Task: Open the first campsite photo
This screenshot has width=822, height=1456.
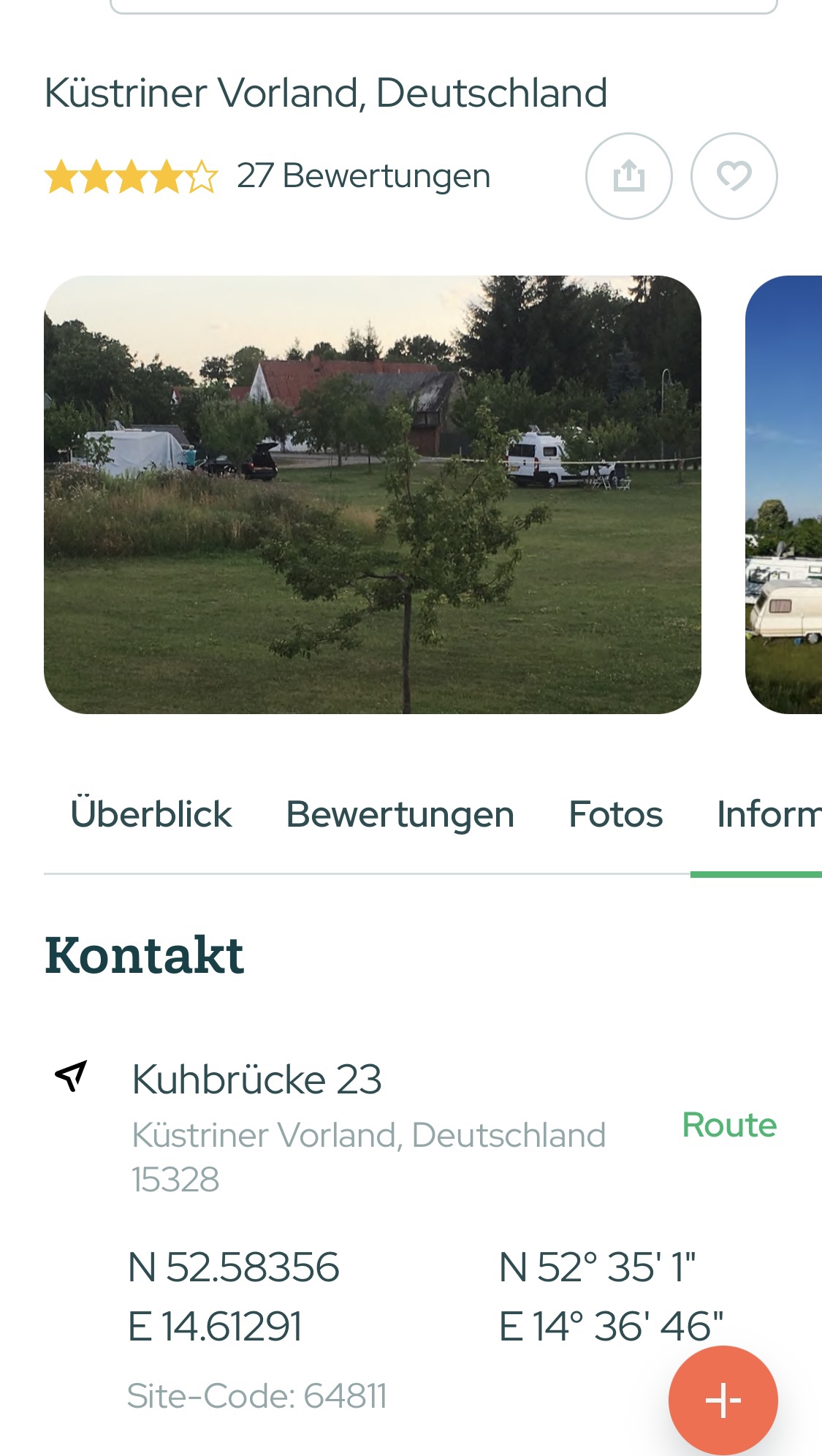Action: (372, 495)
